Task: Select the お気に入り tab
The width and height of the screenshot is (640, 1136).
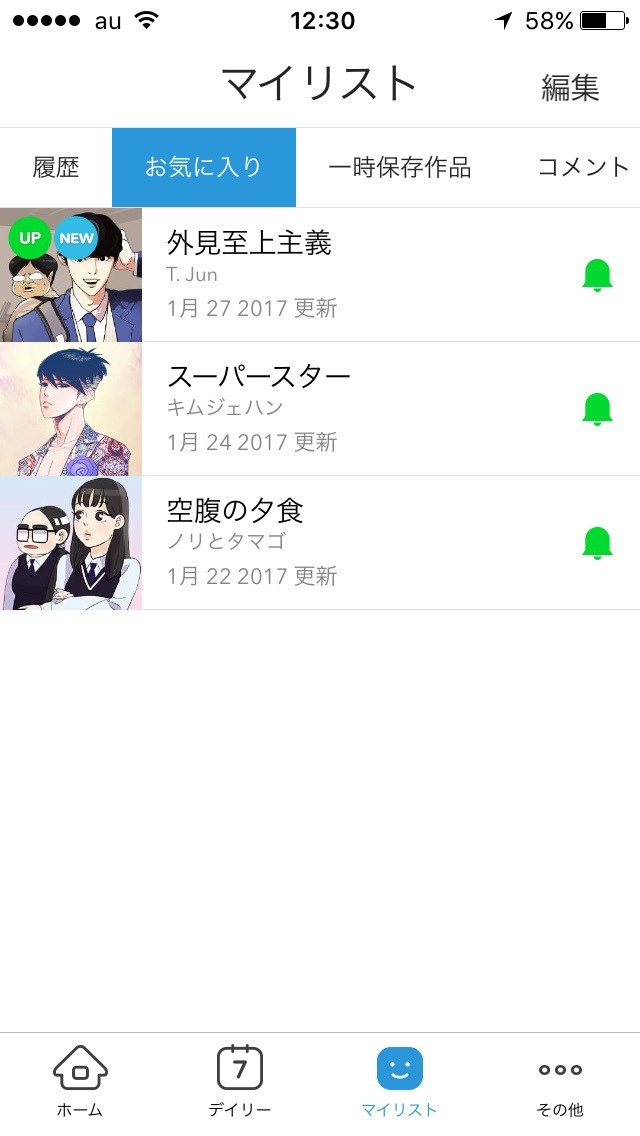Action: click(204, 167)
